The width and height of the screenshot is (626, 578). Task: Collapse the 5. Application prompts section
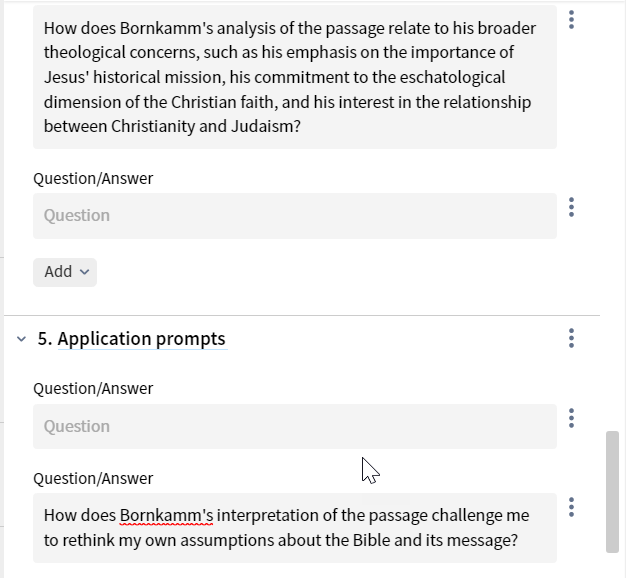[22, 340]
